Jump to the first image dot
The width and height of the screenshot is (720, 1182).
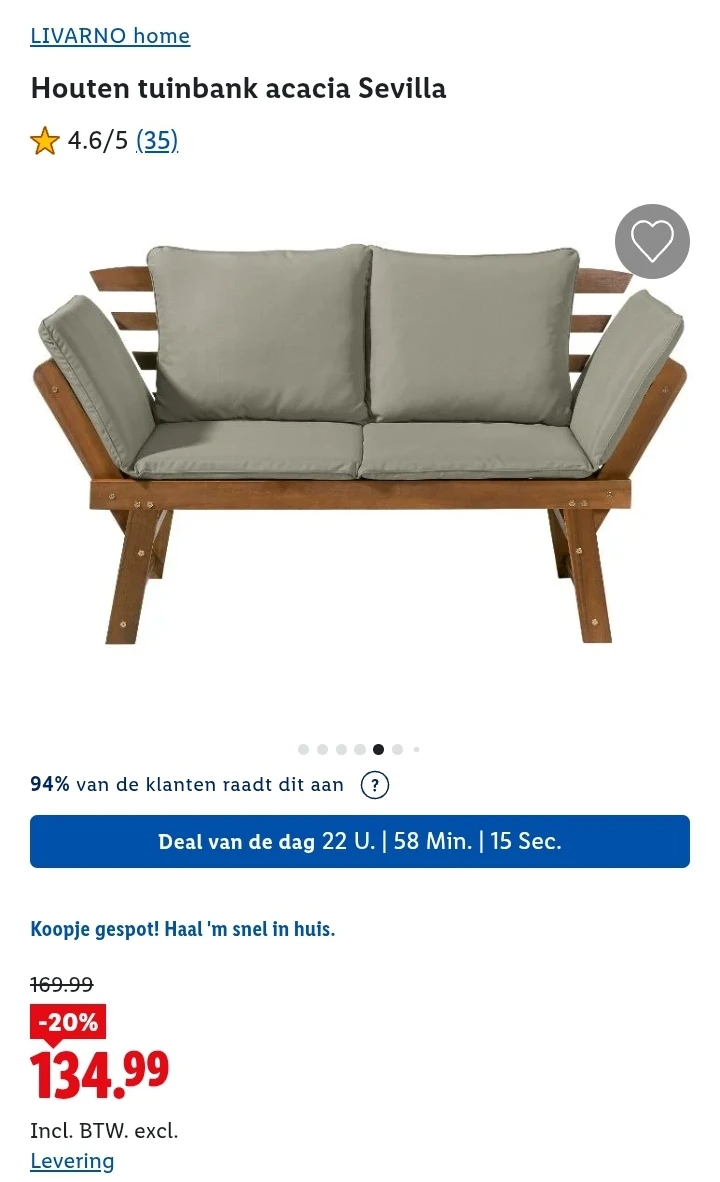click(x=303, y=749)
